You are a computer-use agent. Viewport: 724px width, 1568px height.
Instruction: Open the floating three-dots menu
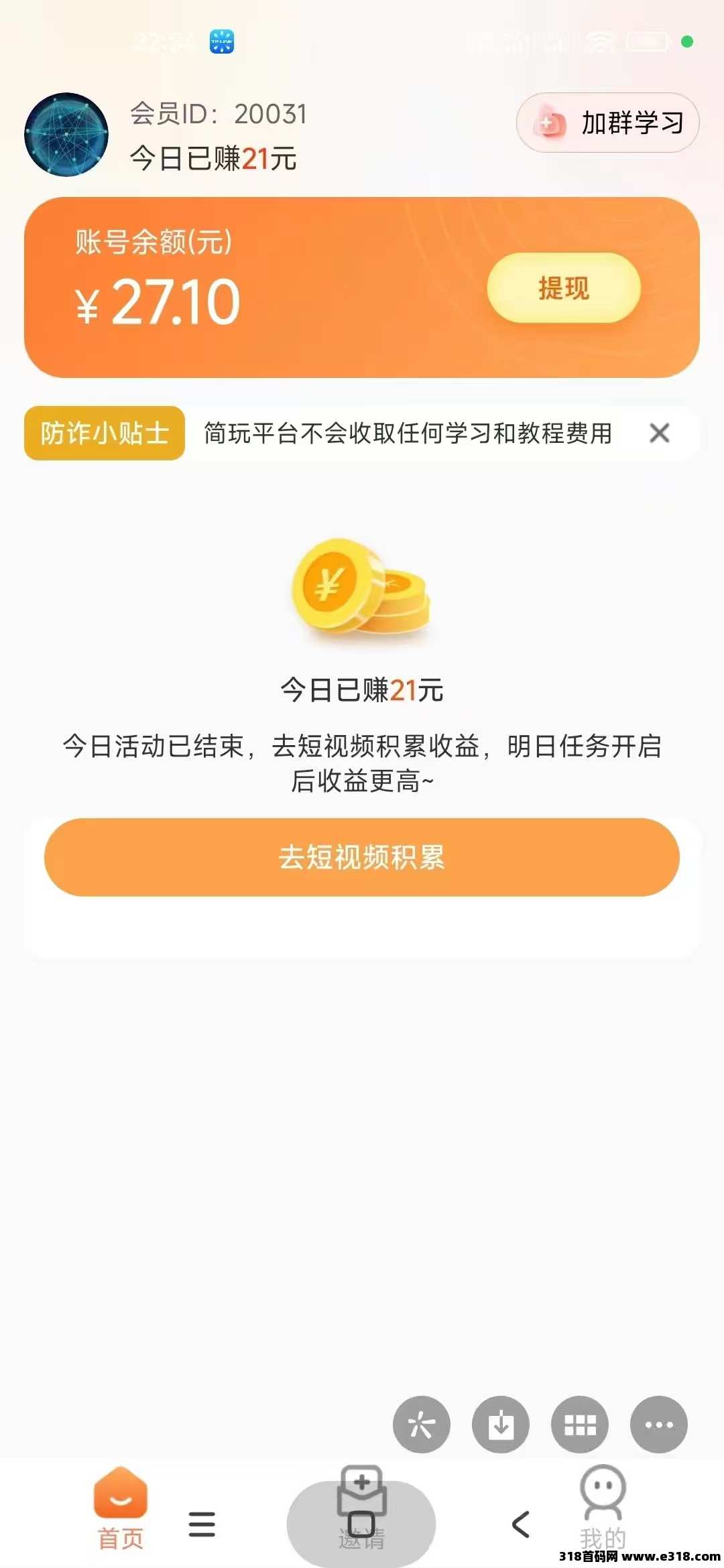coord(659,1425)
